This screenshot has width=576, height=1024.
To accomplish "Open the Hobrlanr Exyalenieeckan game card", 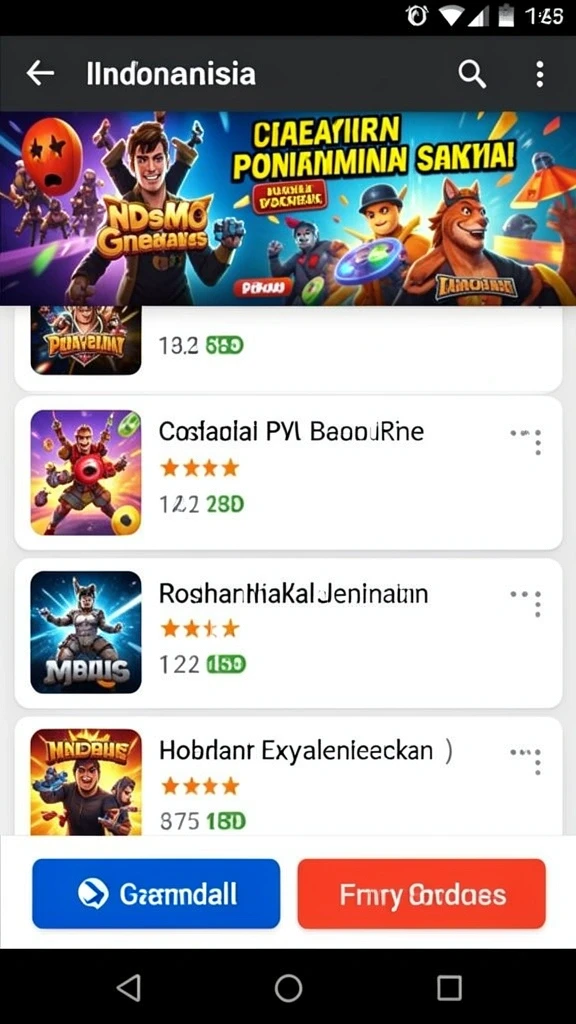I will pyautogui.click(x=288, y=776).
